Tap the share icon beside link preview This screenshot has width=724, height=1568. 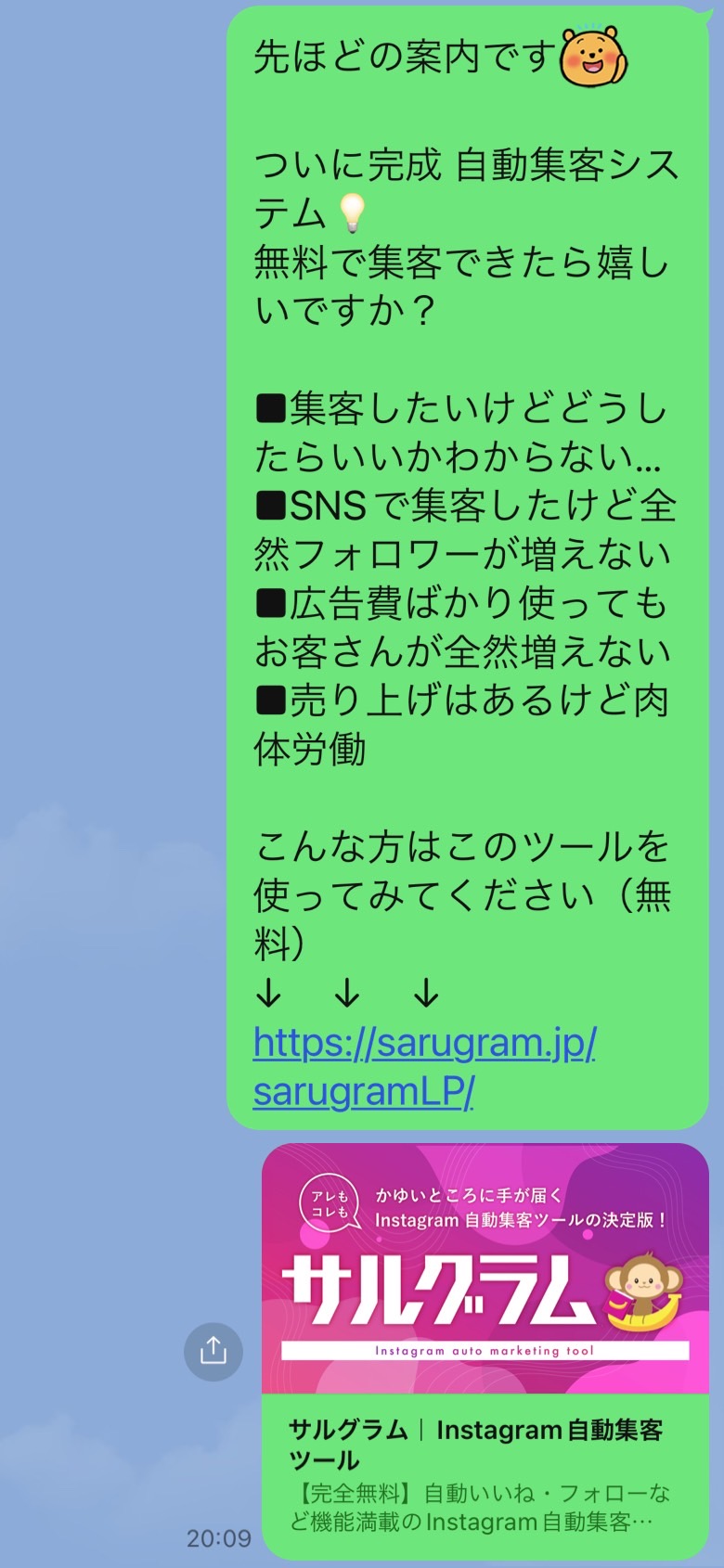point(213,1352)
